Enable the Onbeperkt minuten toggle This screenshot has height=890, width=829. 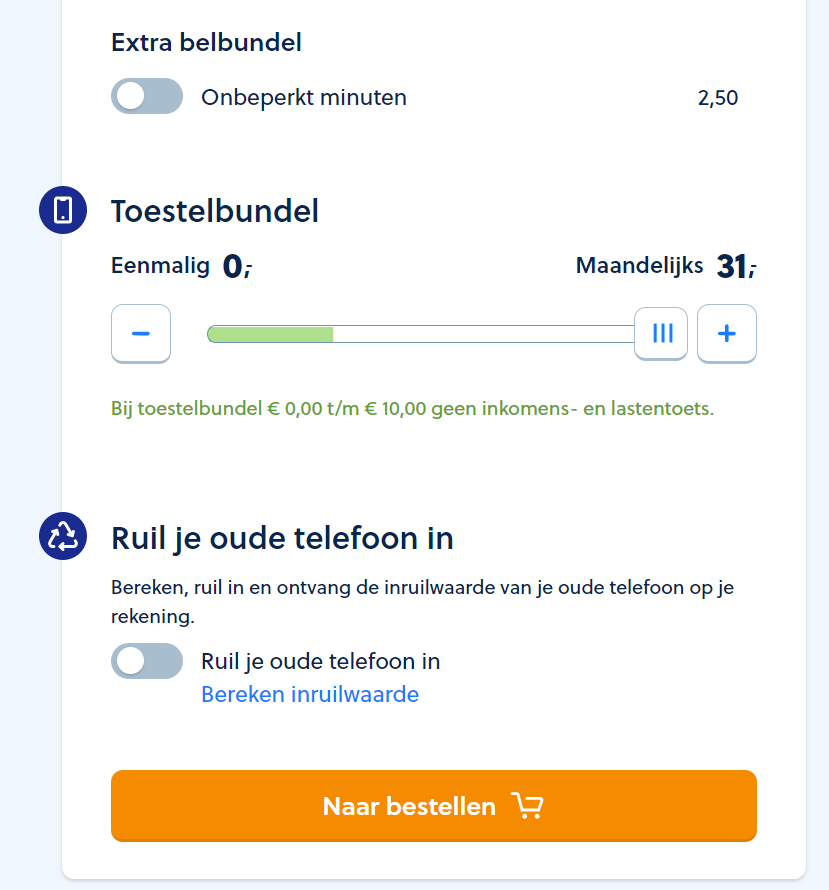point(147,97)
